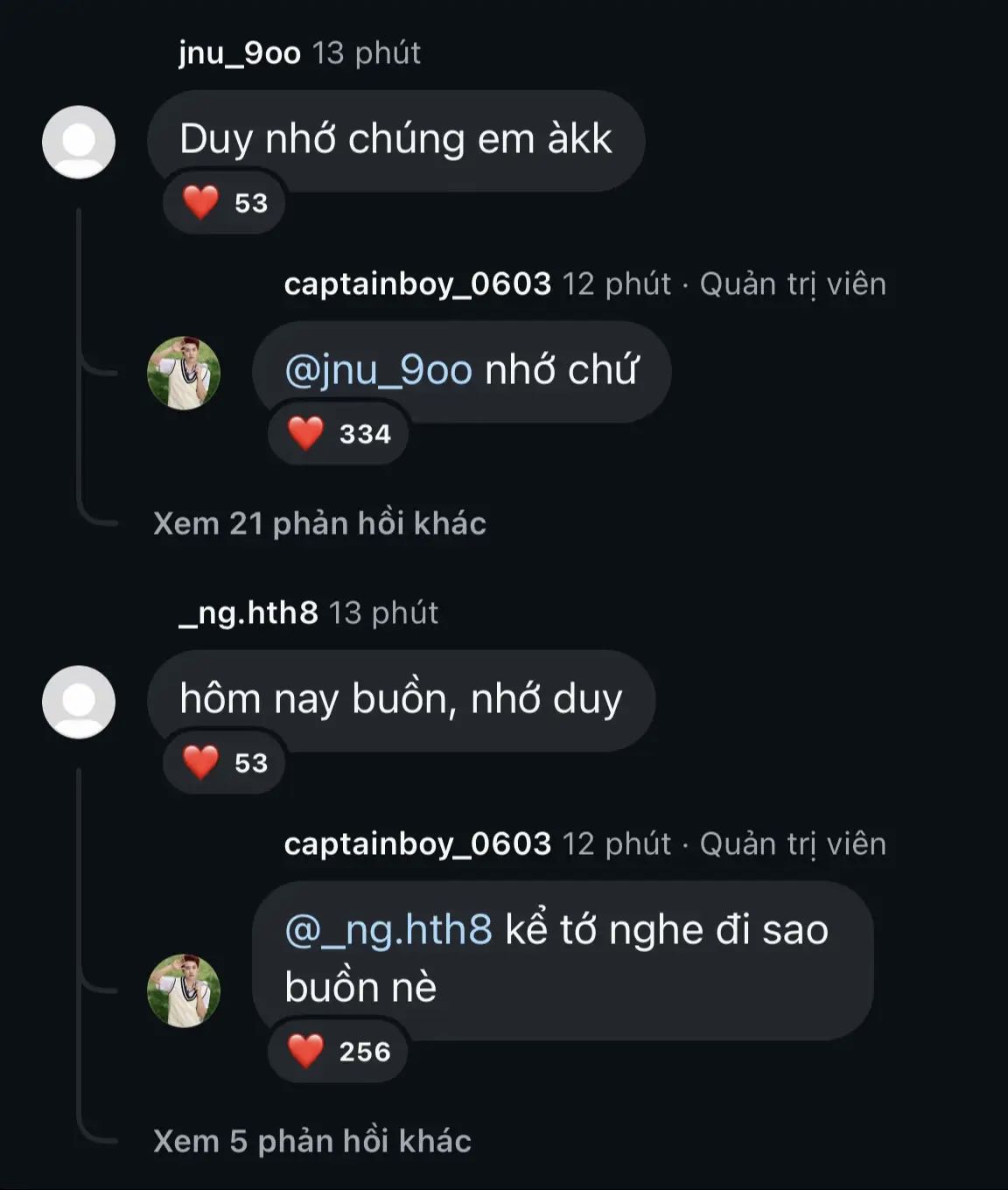Open captainboy_0603 avatar beside 'nhớ chứ' reply
The image size is (1008, 1190).
184,373
